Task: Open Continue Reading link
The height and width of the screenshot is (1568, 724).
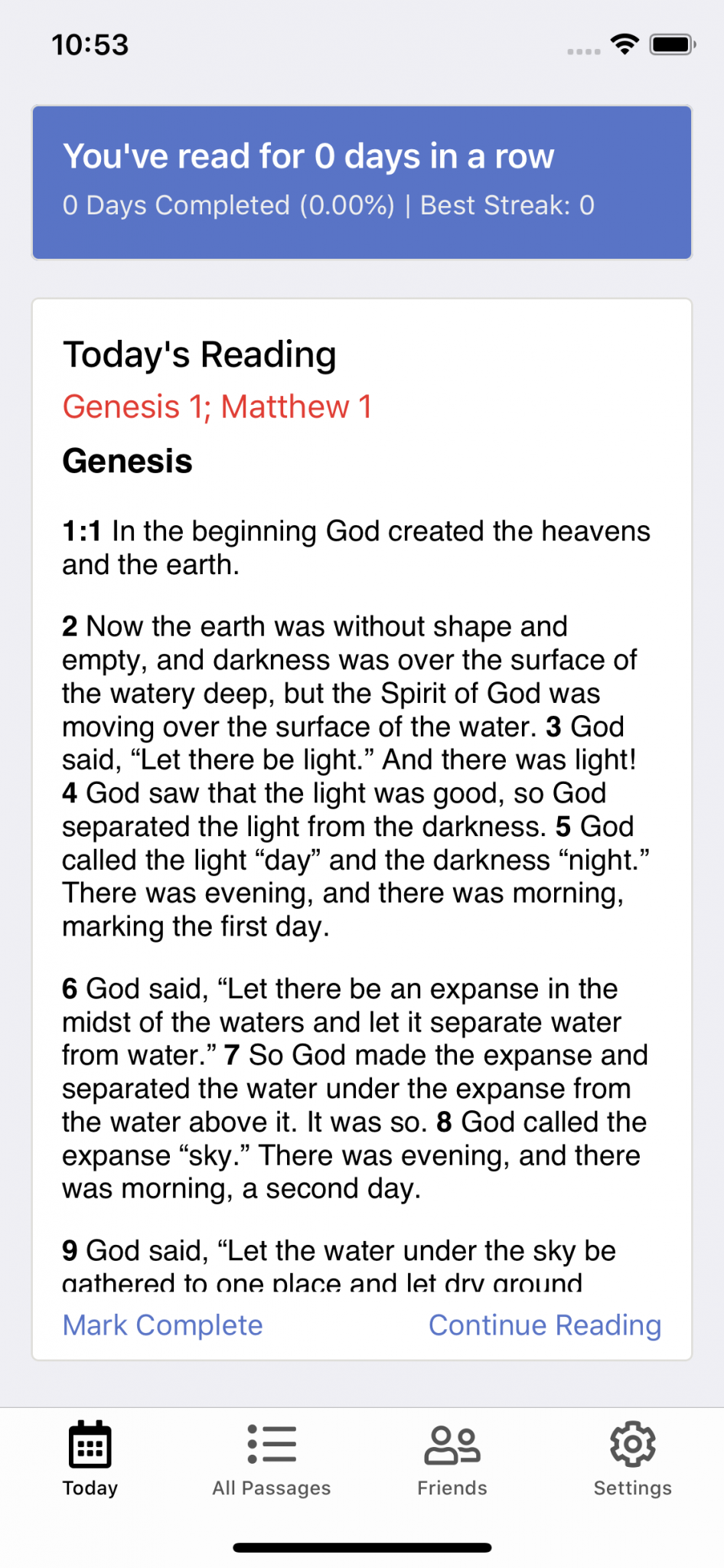Action: point(544,1325)
